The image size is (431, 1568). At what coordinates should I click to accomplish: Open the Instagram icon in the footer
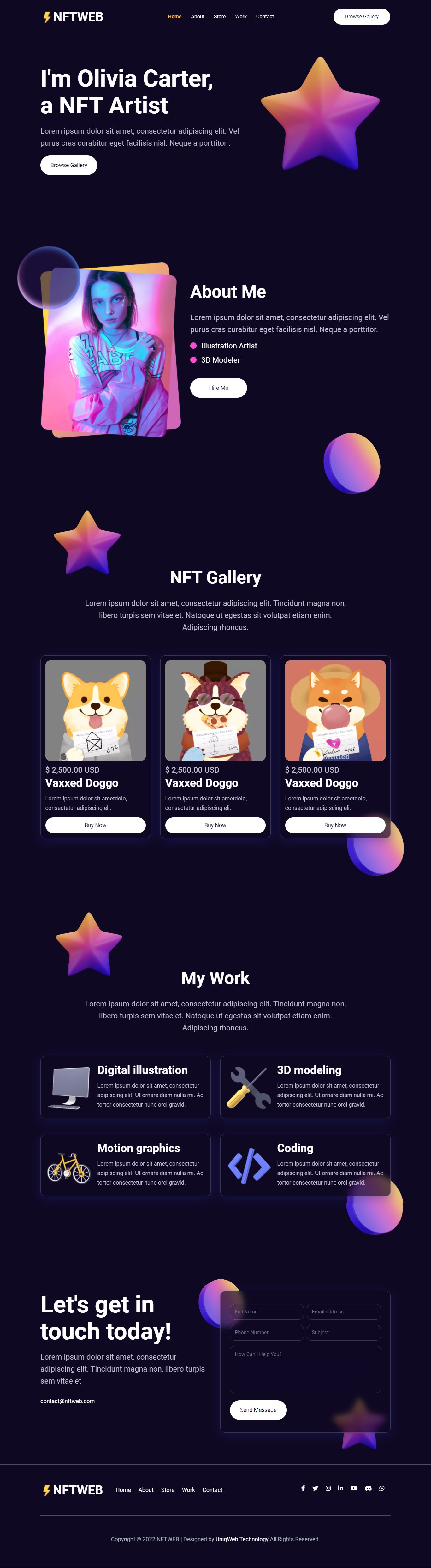coord(328,1488)
